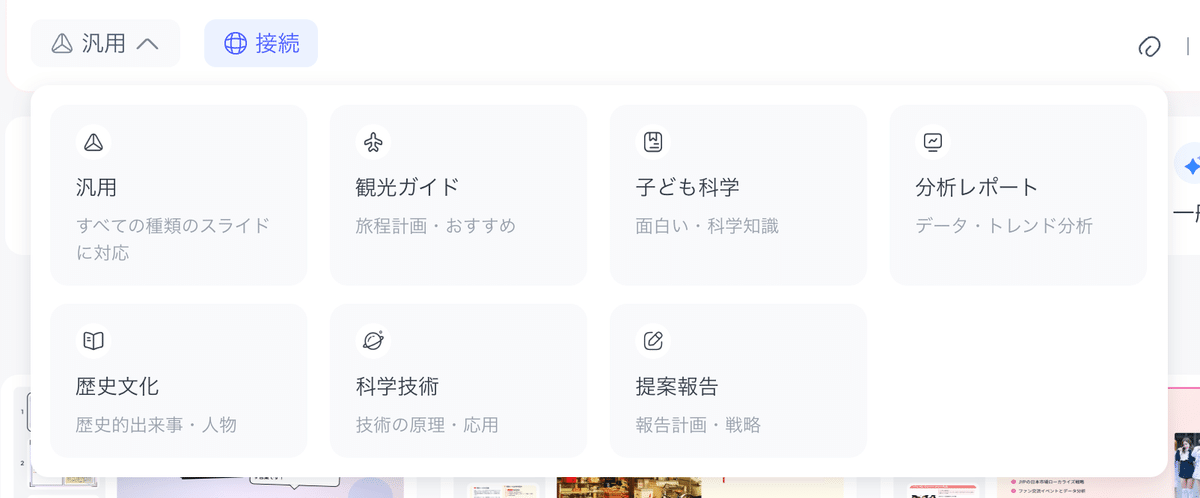Select the 分析レポート template
The height and width of the screenshot is (498, 1200).
coord(1018,195)
